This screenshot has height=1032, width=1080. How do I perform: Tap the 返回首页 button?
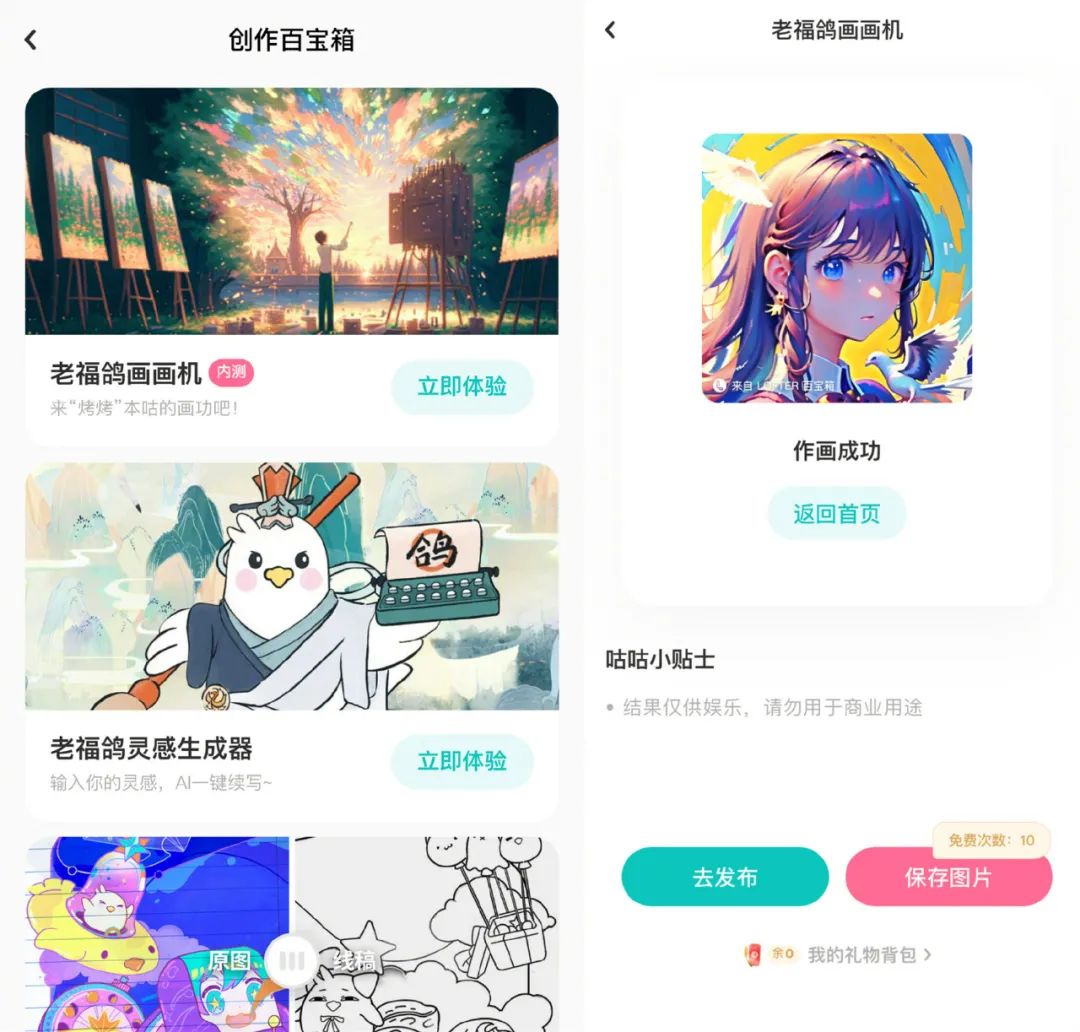[836, 514]
